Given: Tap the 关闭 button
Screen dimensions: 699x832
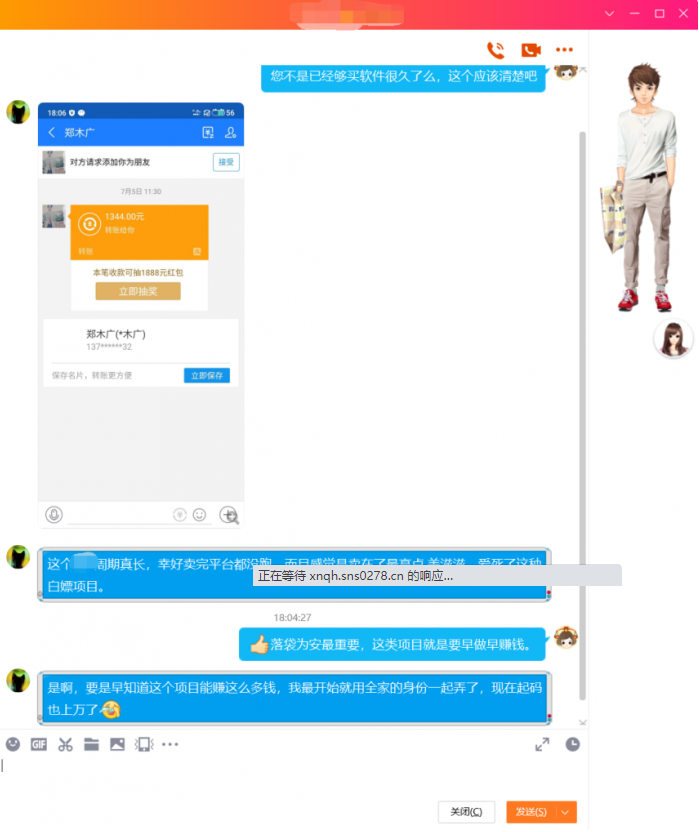Looking at the screenshot, I should 466,812.
